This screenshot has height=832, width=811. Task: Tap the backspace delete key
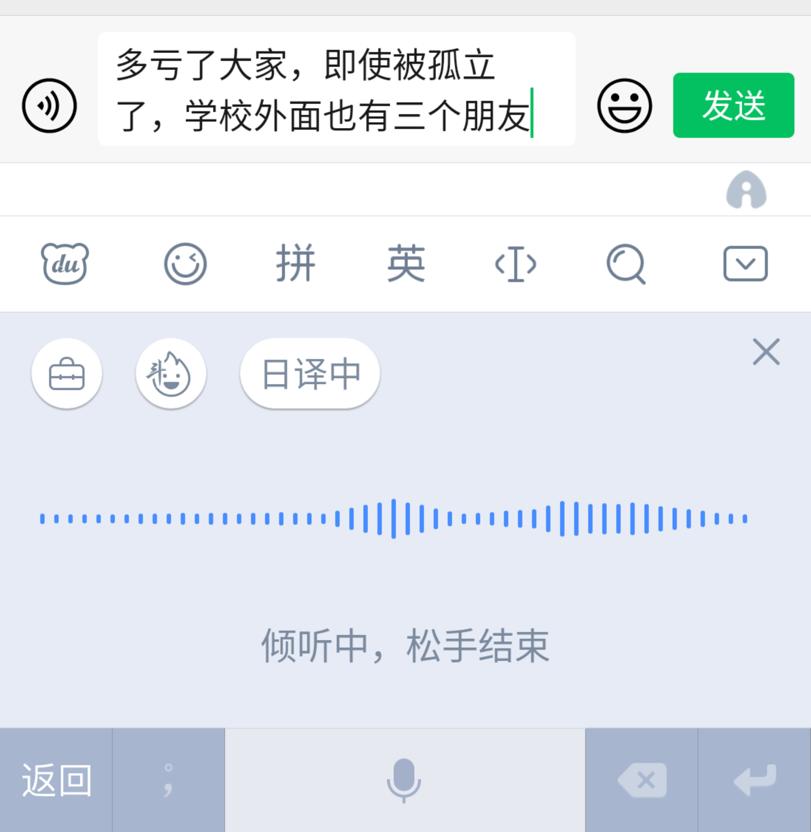tap(643, 780)
